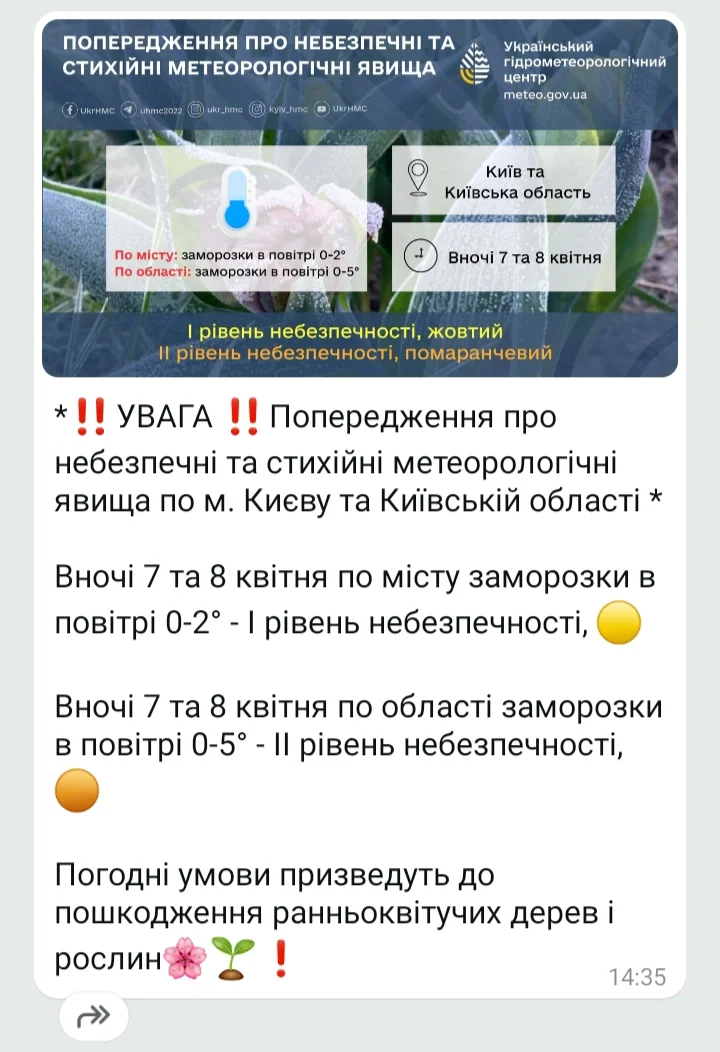
Task: Forward this weather warning message
Action: pos(93,1017)
